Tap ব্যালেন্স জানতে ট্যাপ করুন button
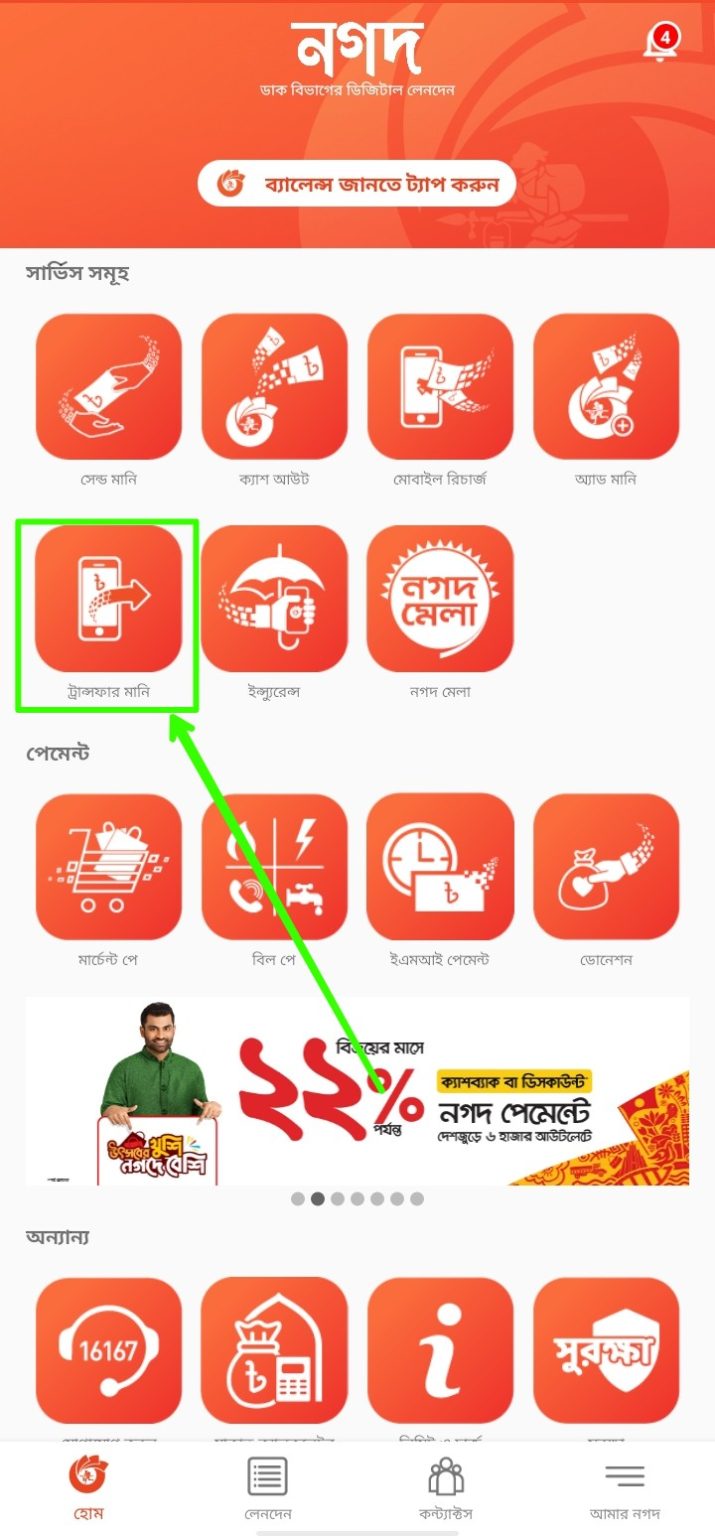 tap(357, 185)
